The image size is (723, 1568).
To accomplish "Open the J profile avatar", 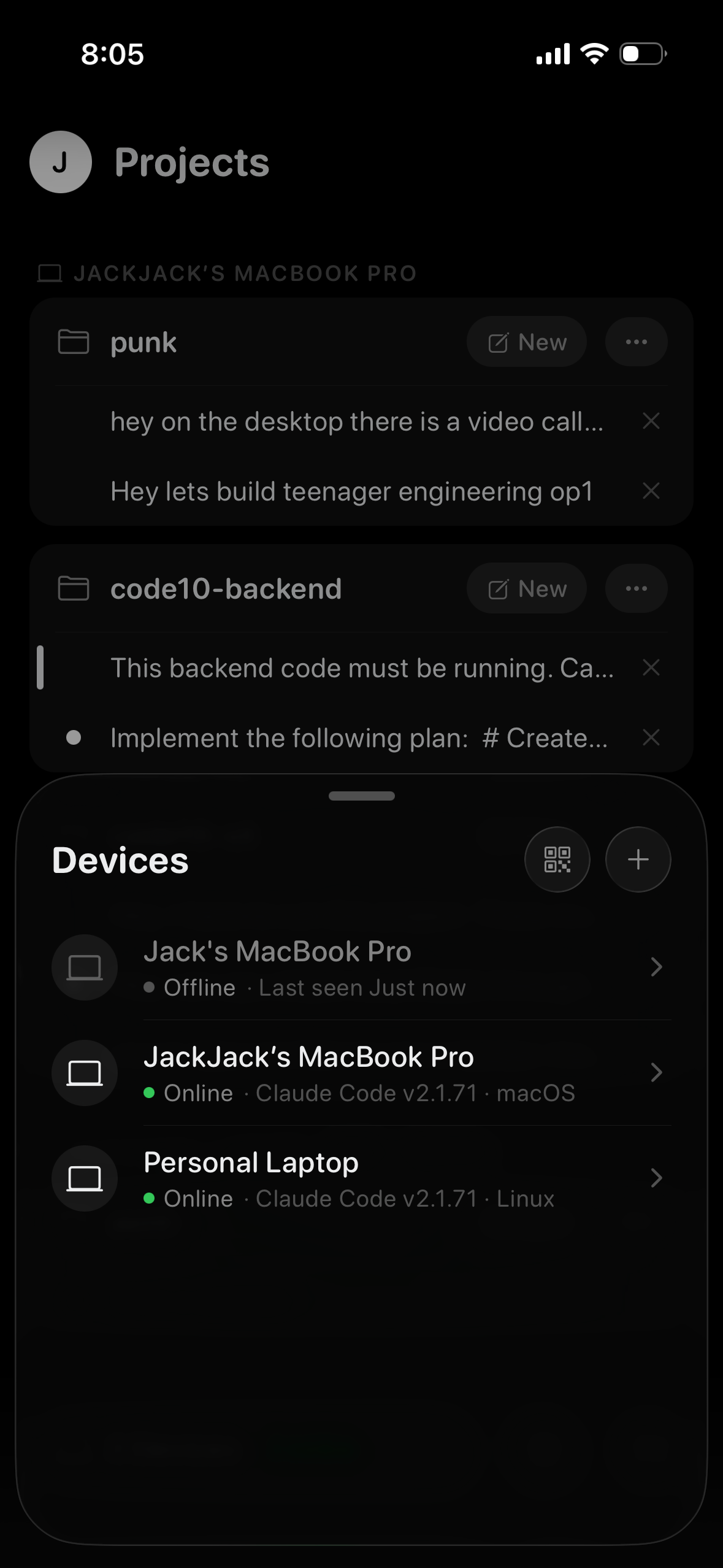I will [60, 162].
